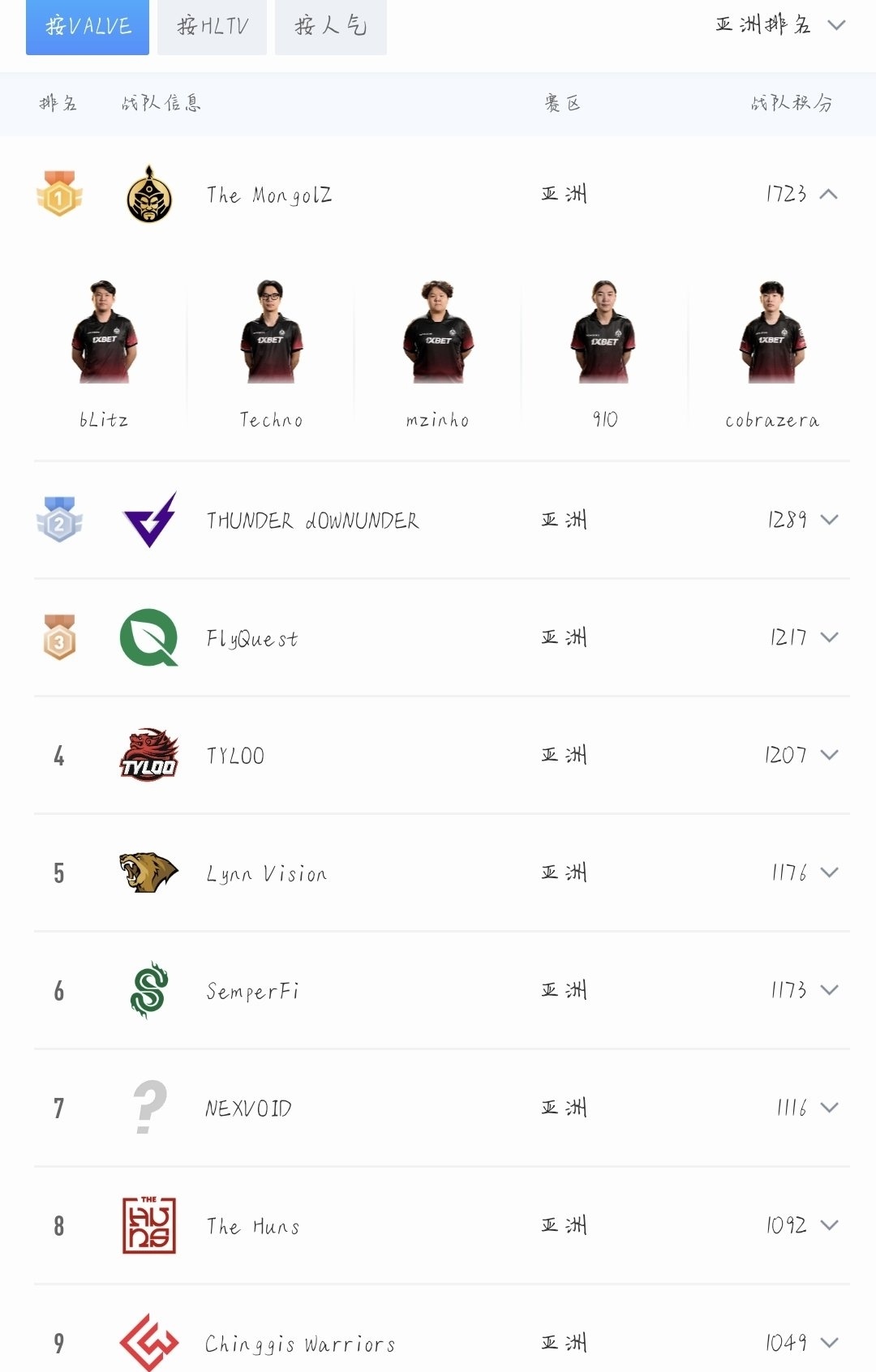Expand the Chinggis Warriors team row
The image size is (876, 1372).
pos(829,1343)
